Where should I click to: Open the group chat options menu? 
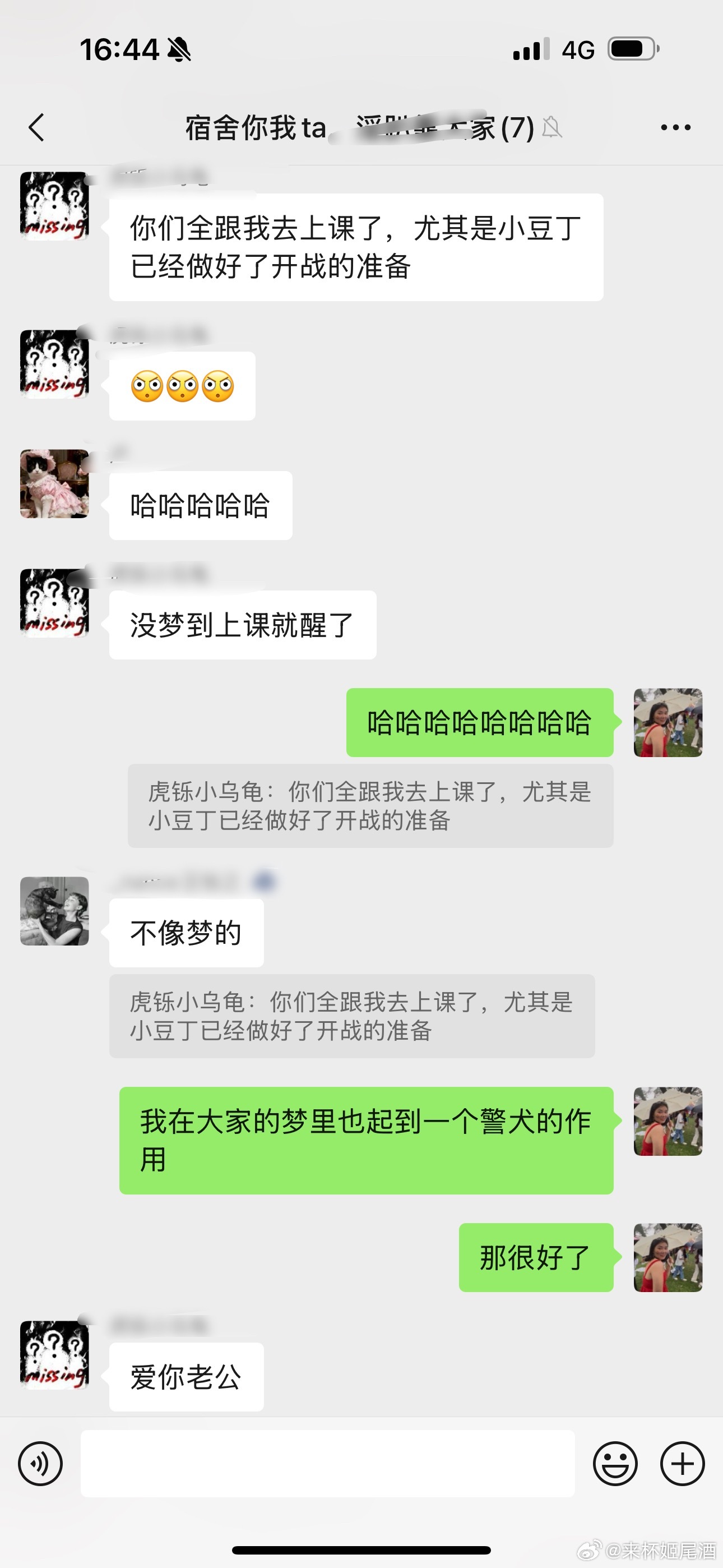click(x=675, y=127)
